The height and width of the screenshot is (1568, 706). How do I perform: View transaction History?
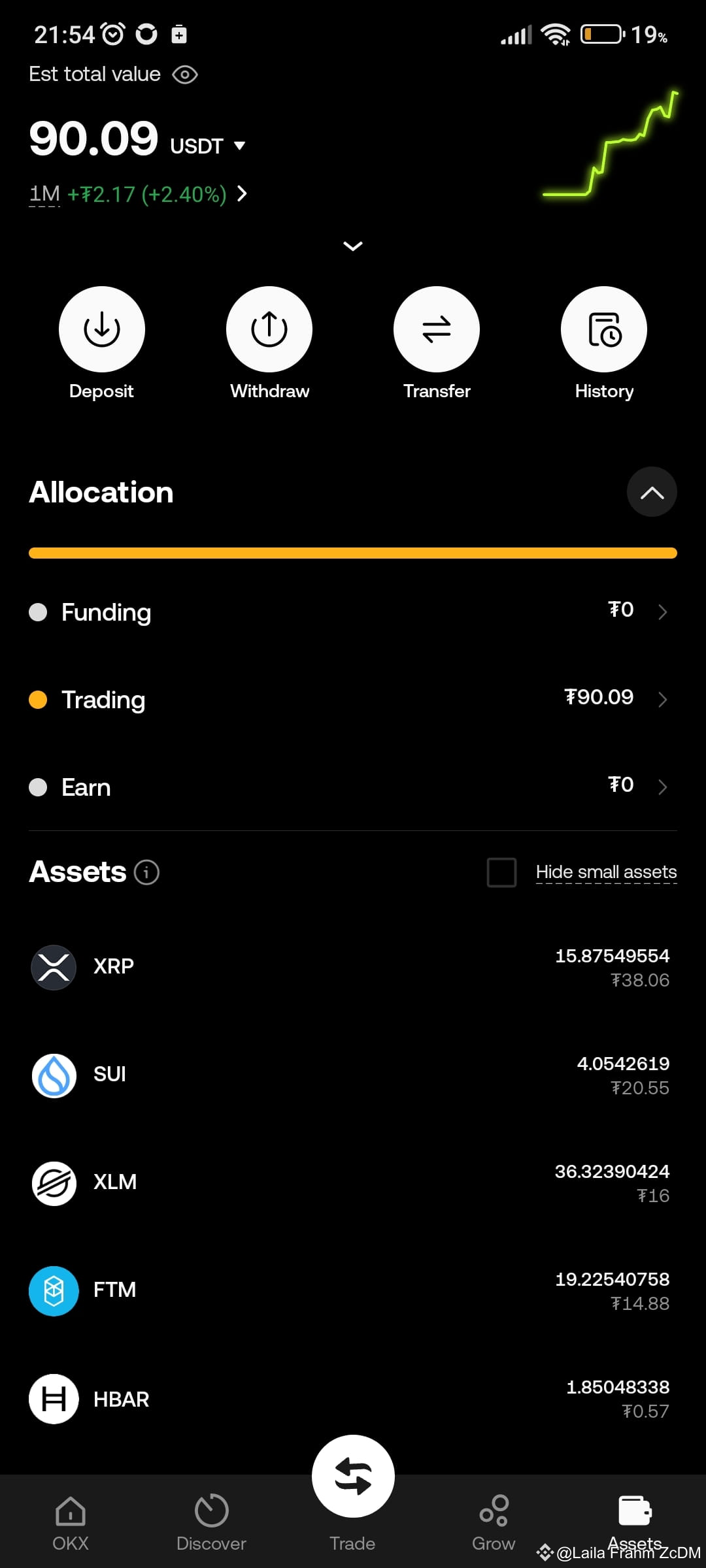point(603,329)
